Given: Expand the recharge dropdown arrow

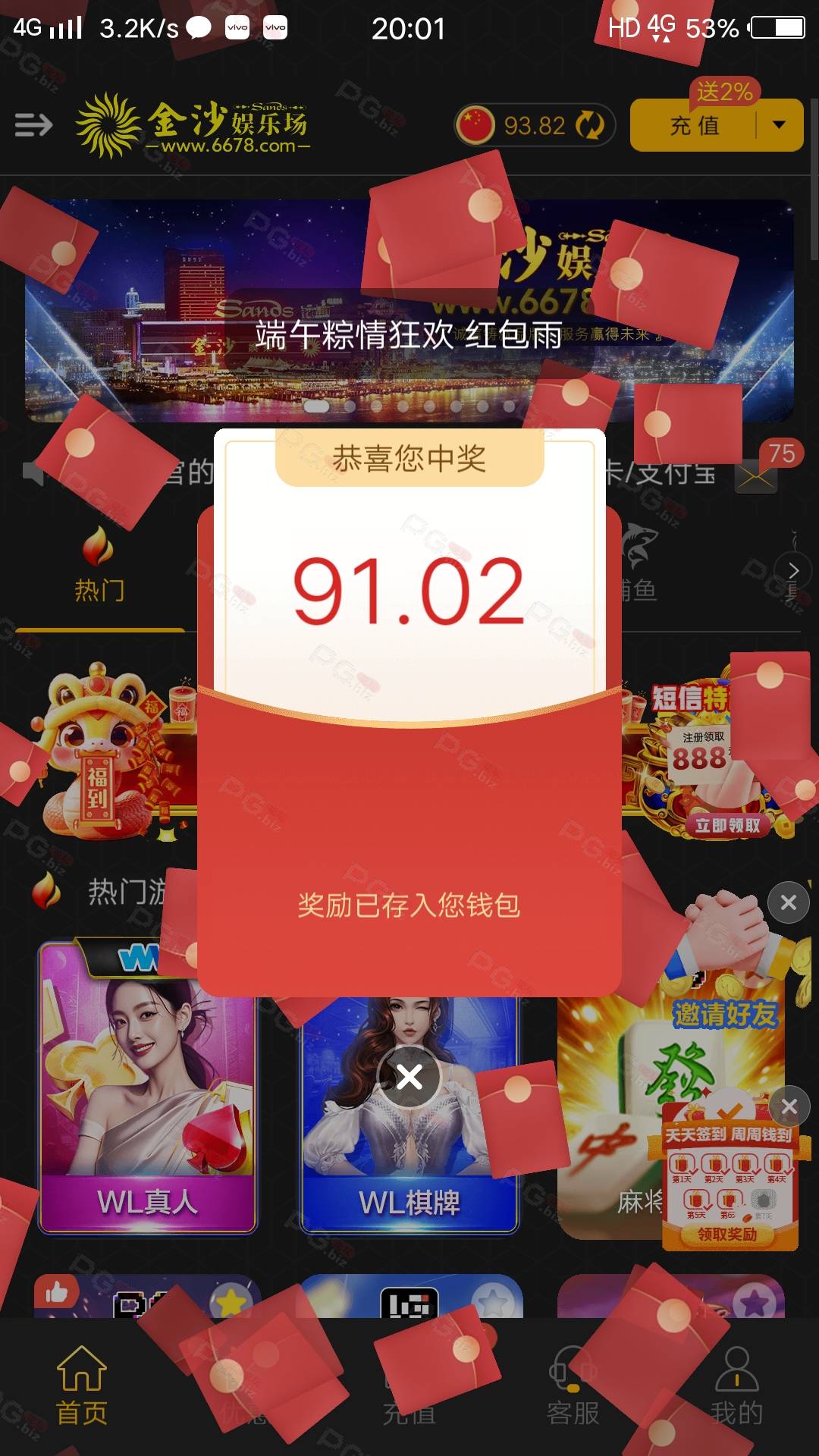Looking at the screenshot, I should [780, 125].
